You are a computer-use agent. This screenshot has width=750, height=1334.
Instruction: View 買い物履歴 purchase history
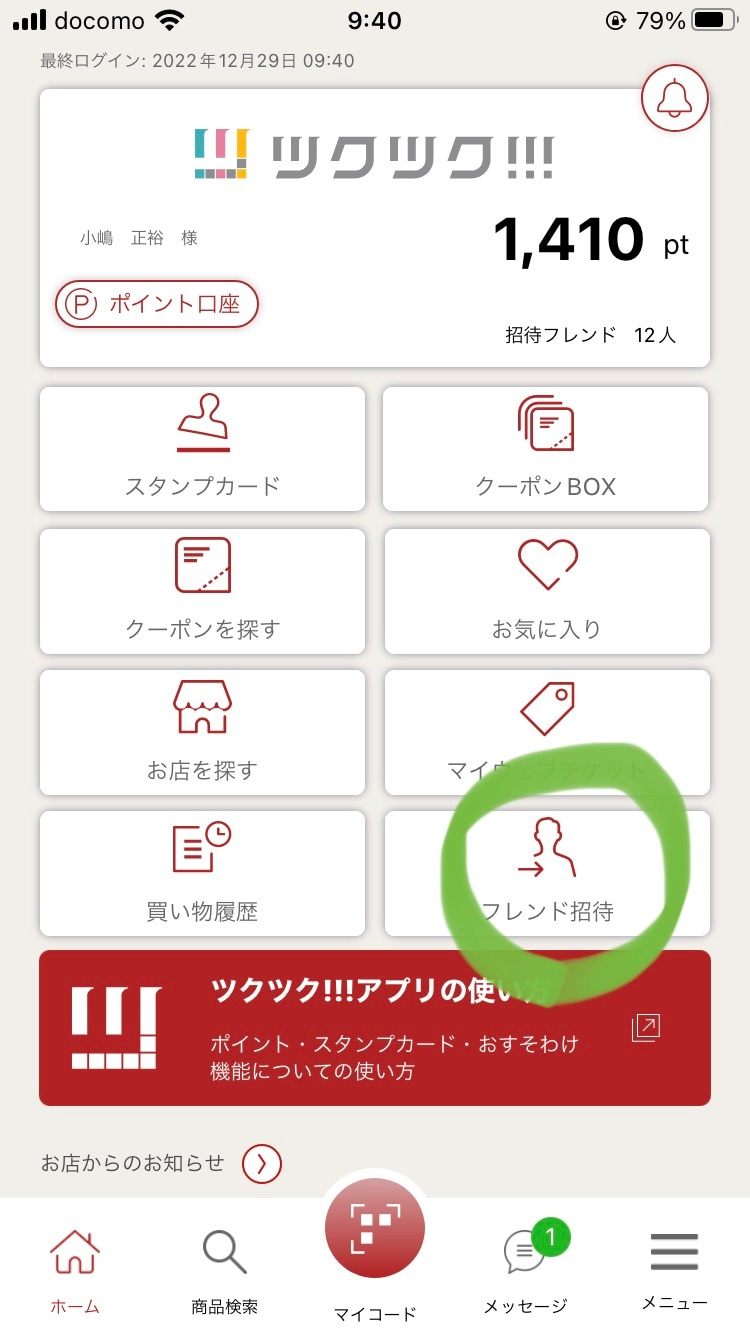tap(202, 873)
